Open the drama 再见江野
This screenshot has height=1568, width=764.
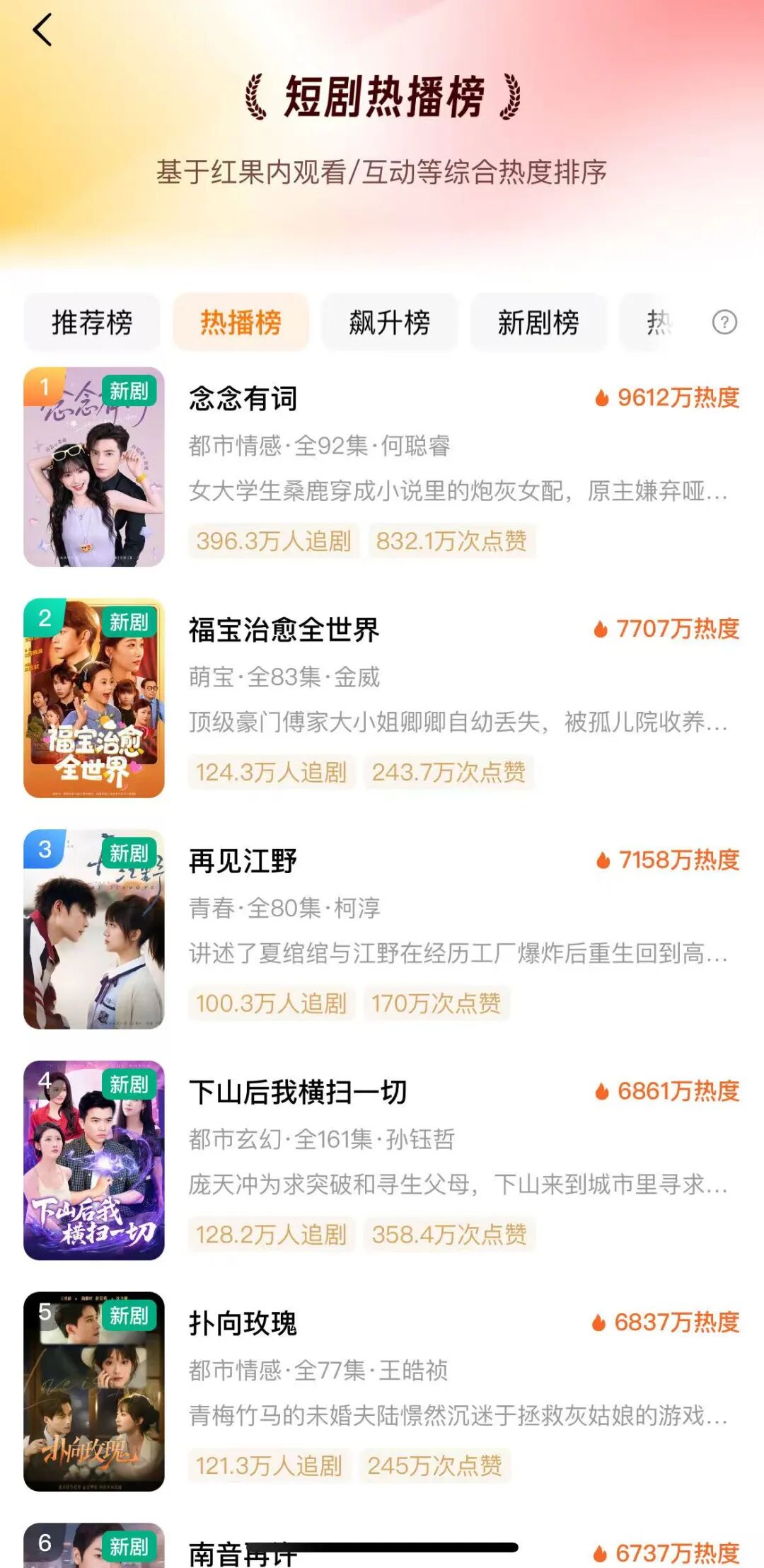[382, 929]
